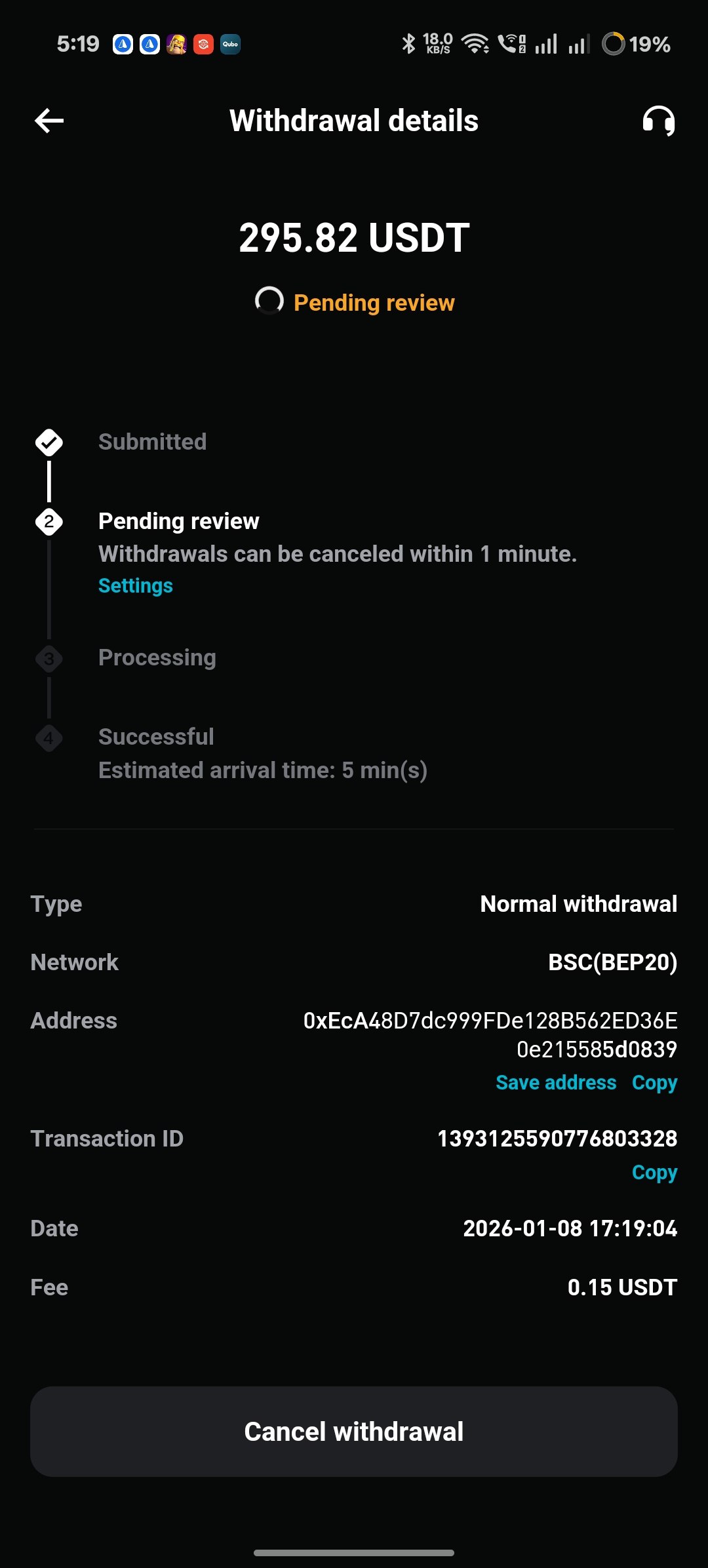Copy the withdrawal address
This screenshot has width=708, height=1568.
pyautogui.click(x=654, y=1082)
